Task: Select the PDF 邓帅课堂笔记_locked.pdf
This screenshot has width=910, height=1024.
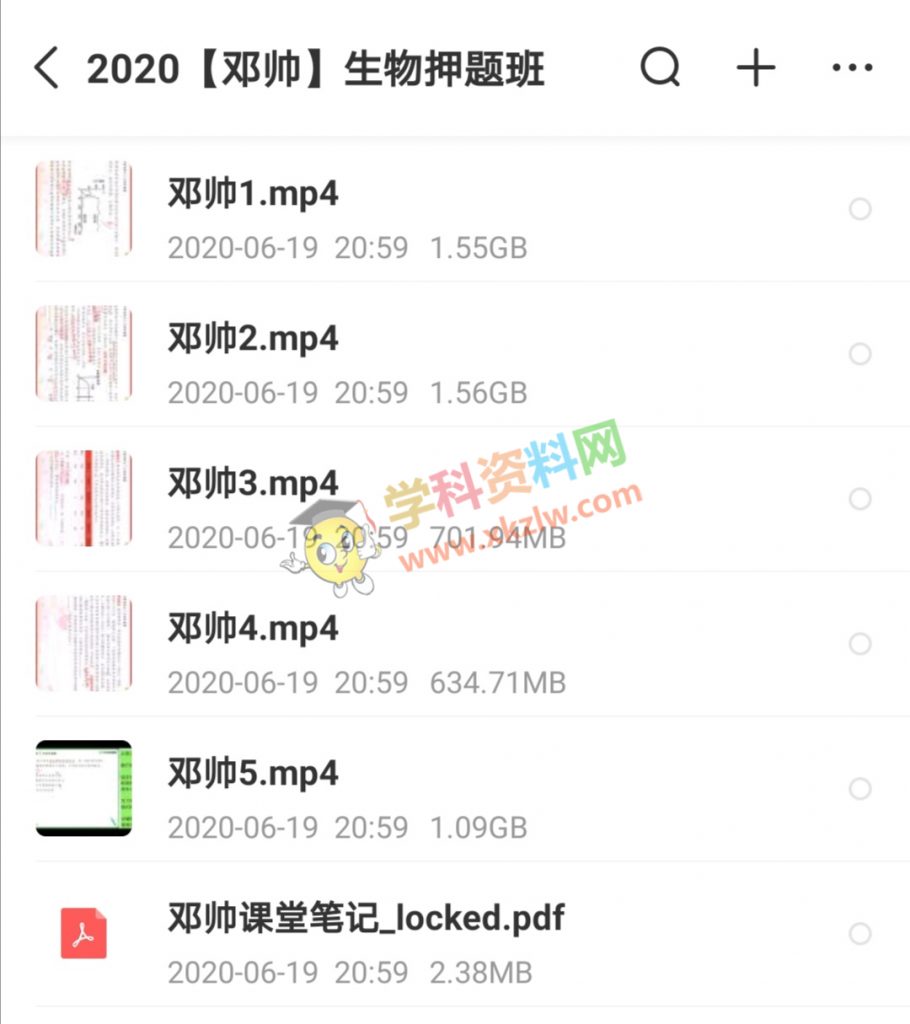Action: coord(859,934)
